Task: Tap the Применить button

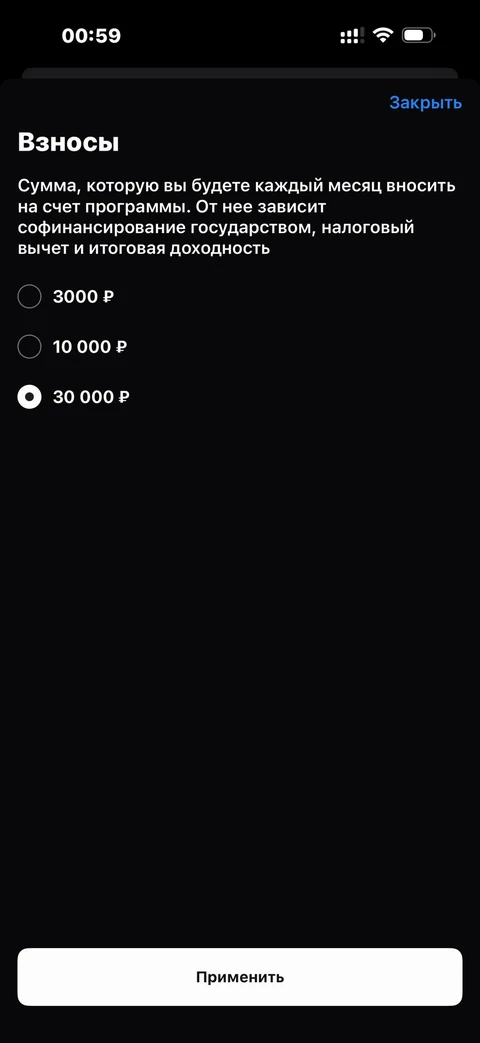Action: 239,976
